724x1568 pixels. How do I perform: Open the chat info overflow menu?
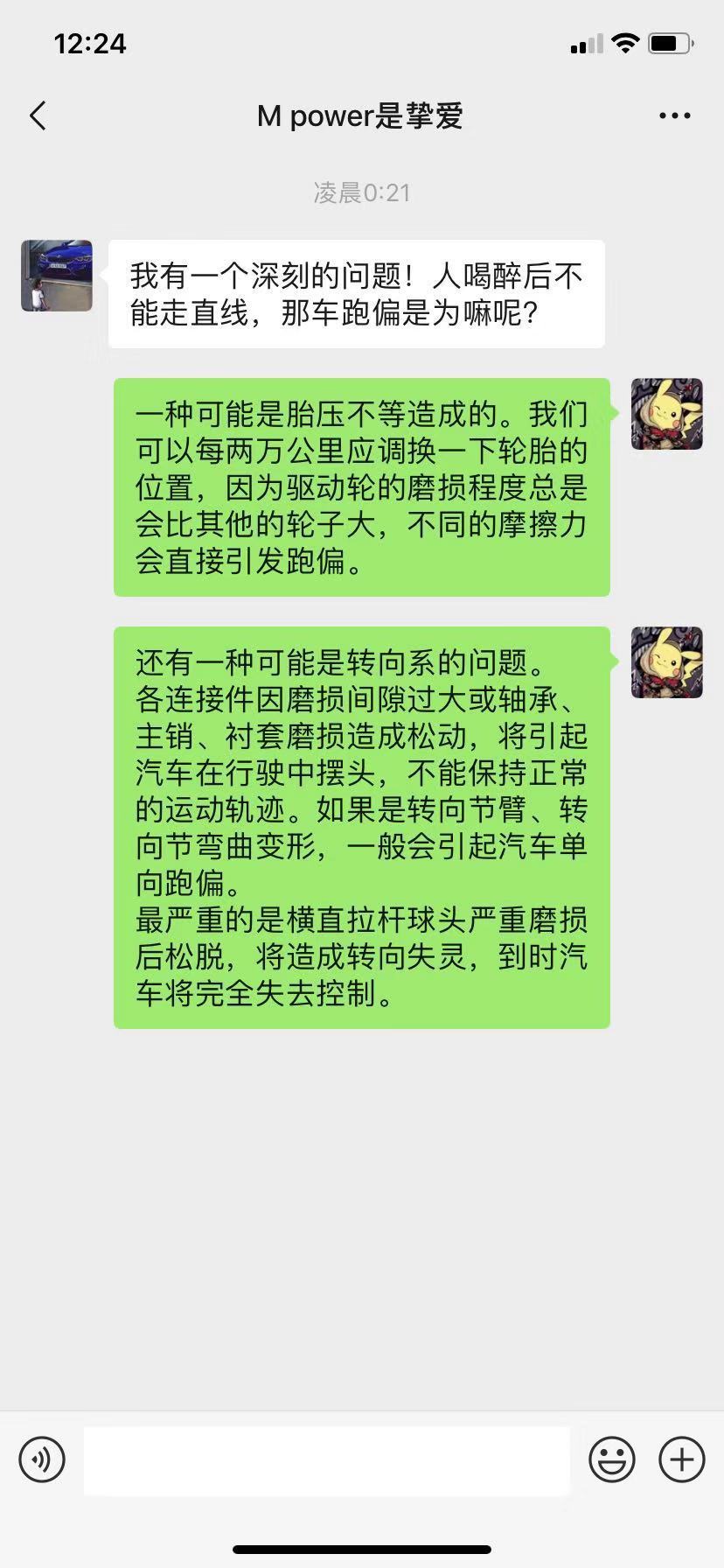tap(674, 115)
